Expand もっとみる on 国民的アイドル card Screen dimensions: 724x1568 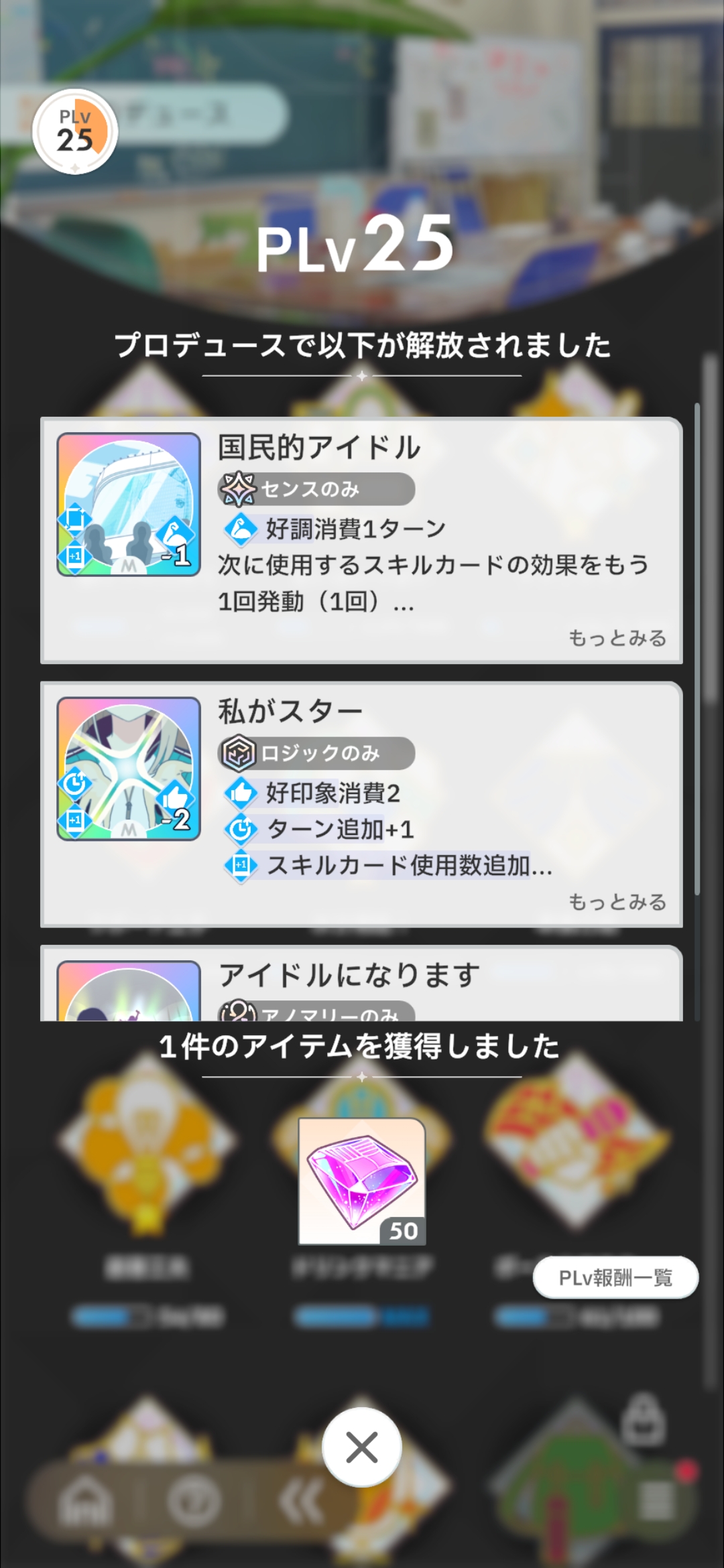coord(617,638)
